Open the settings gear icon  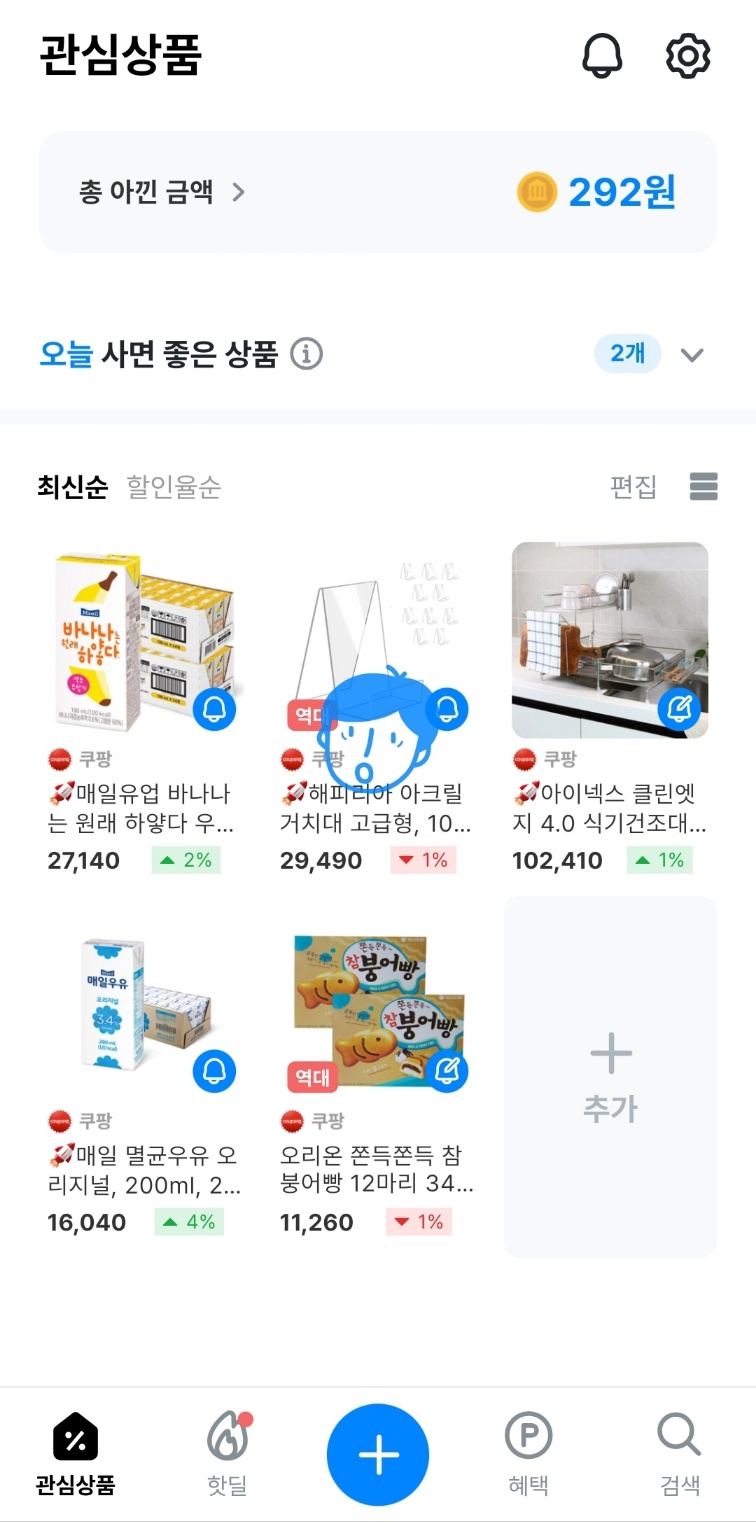click(x=687, y=56)
